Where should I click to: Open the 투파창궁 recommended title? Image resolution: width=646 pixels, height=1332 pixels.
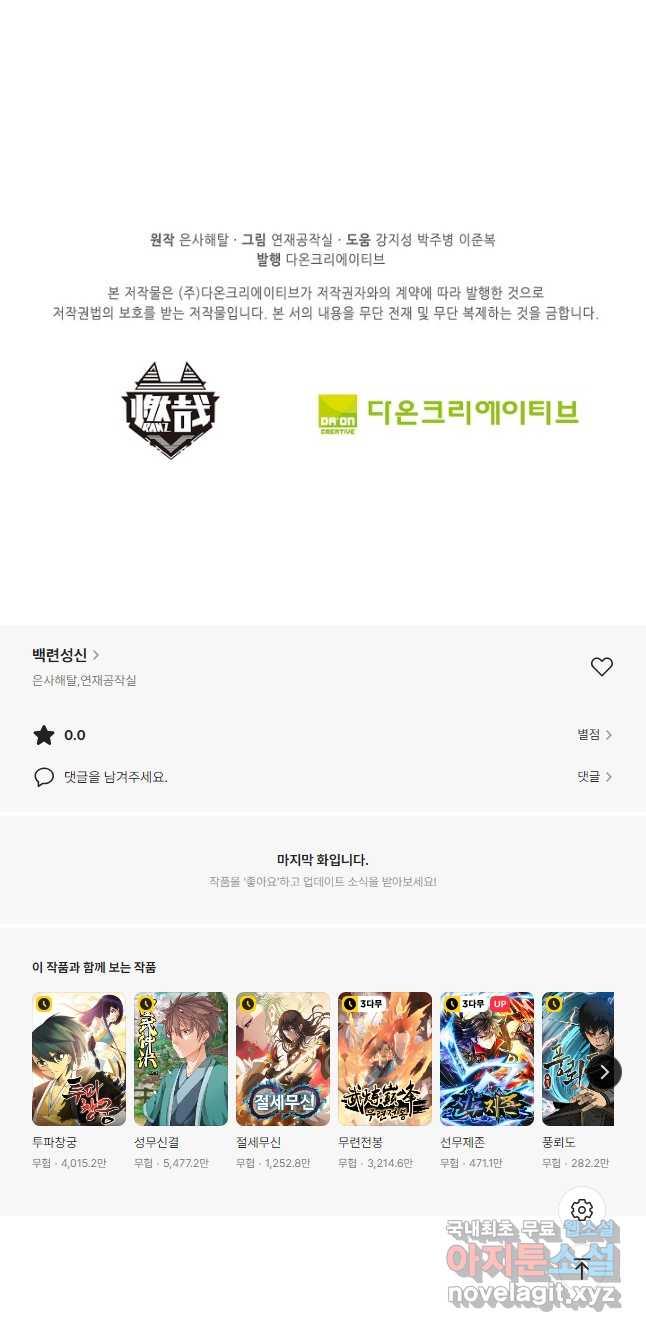(79, 1059)
